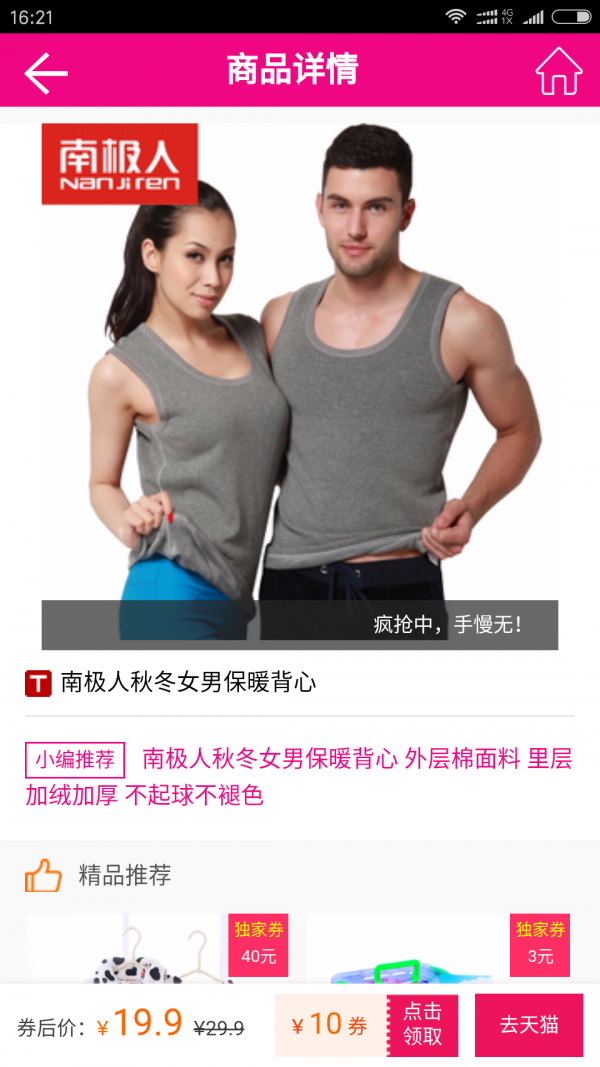Open recommended product with 3元 coupon
The width and height of the screenshot is (600, 1067).
[438, 948]
